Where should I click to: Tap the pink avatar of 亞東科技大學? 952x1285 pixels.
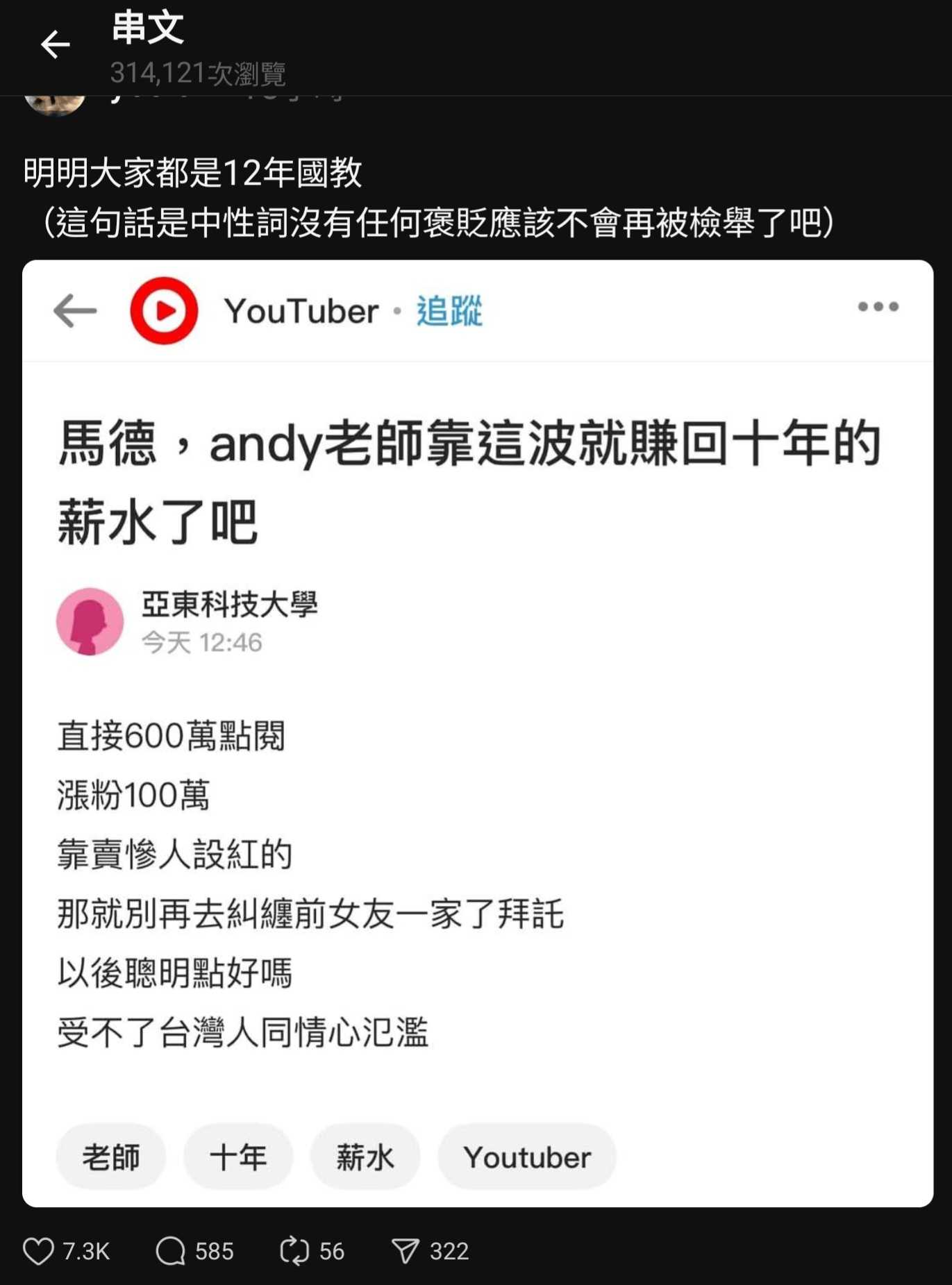point(90,620)
